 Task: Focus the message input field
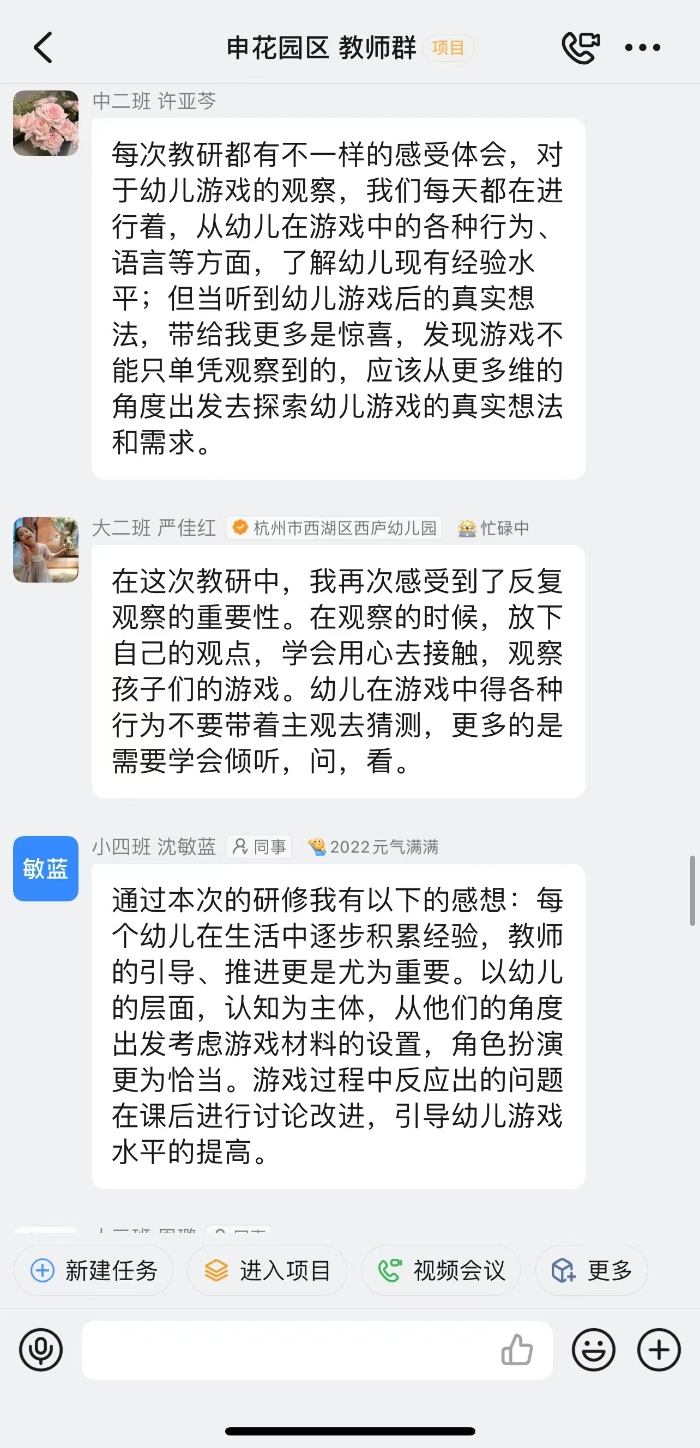[x=290, y=1350]
